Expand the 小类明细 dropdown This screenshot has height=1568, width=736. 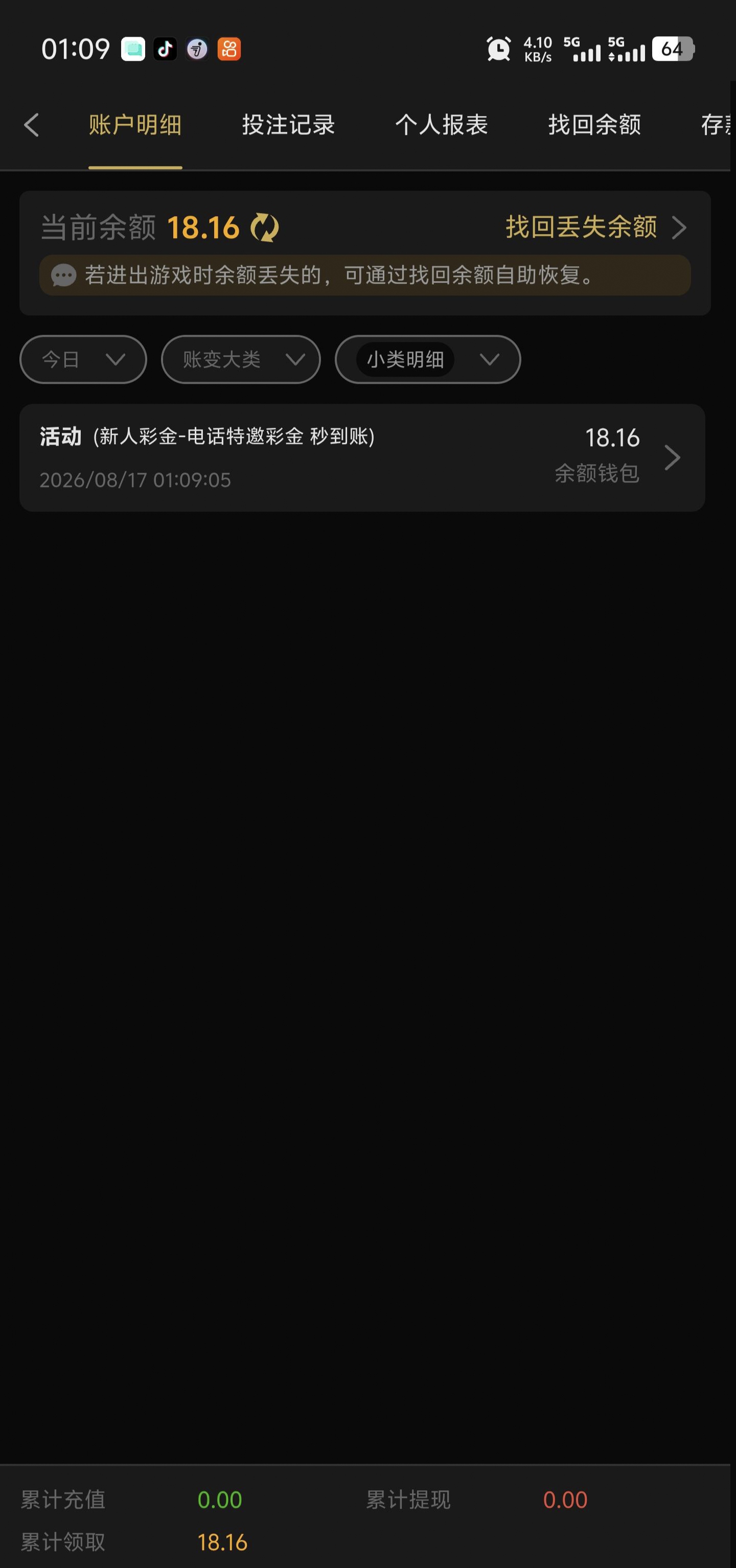click(427, 359)
